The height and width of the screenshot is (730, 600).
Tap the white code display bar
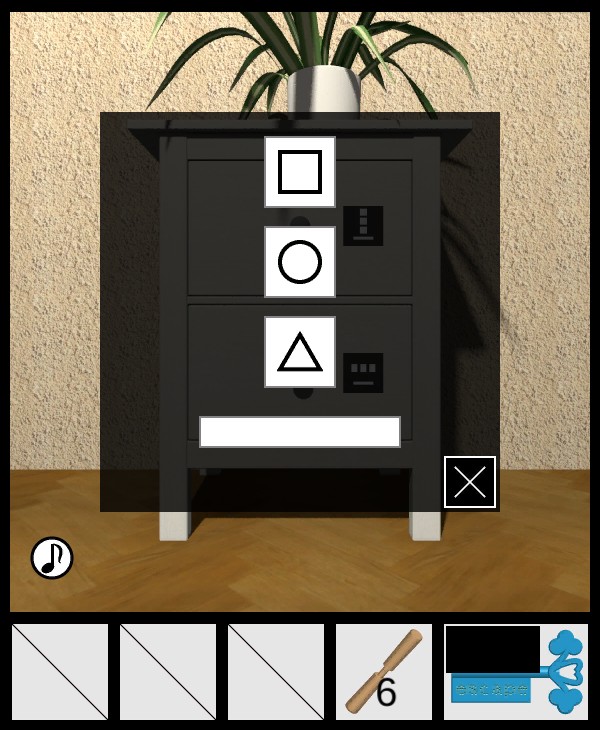[x=300, y=432]
